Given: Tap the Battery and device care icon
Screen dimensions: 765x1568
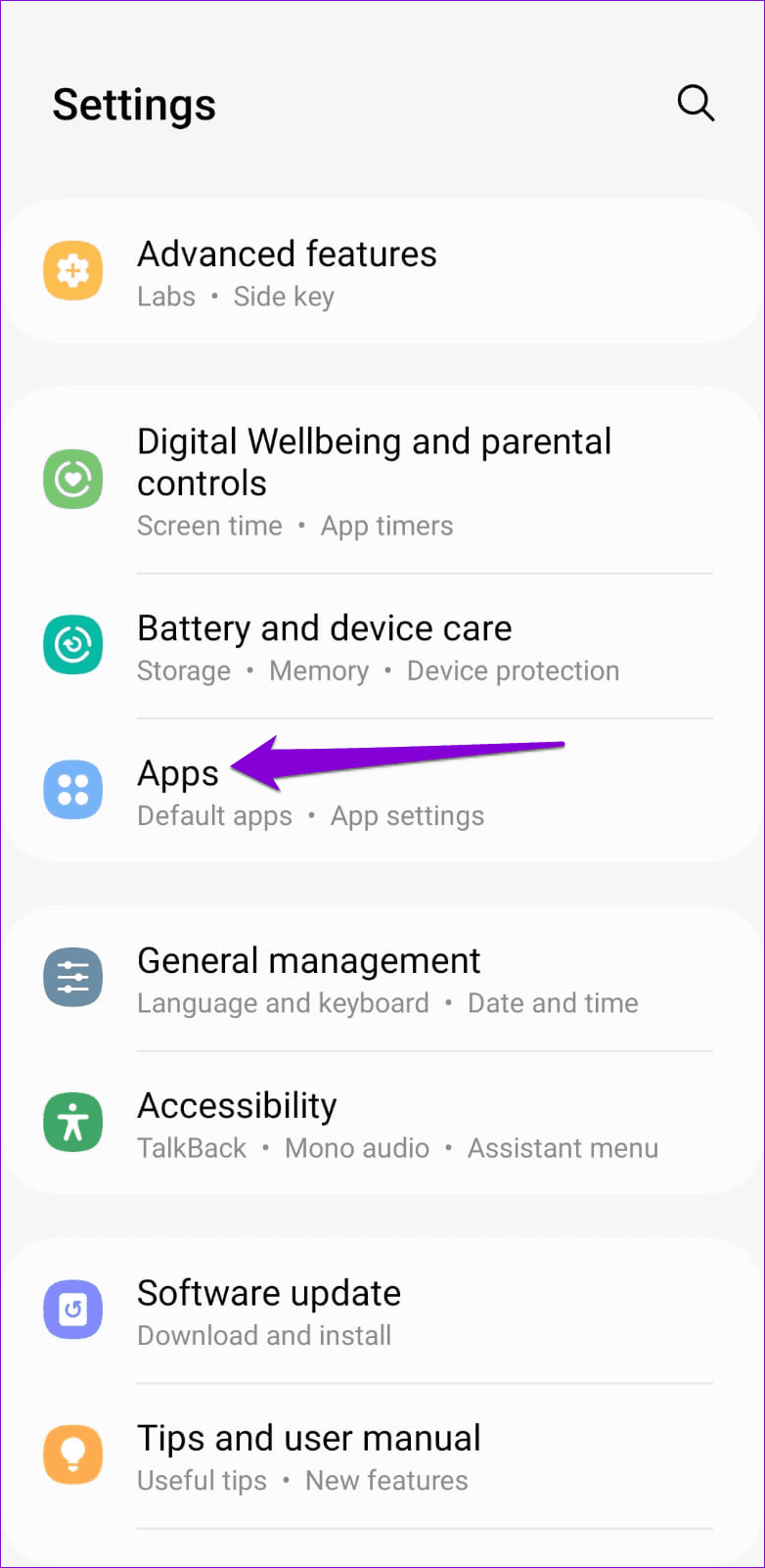Looking at the screenshot, I should pos(72,644).
